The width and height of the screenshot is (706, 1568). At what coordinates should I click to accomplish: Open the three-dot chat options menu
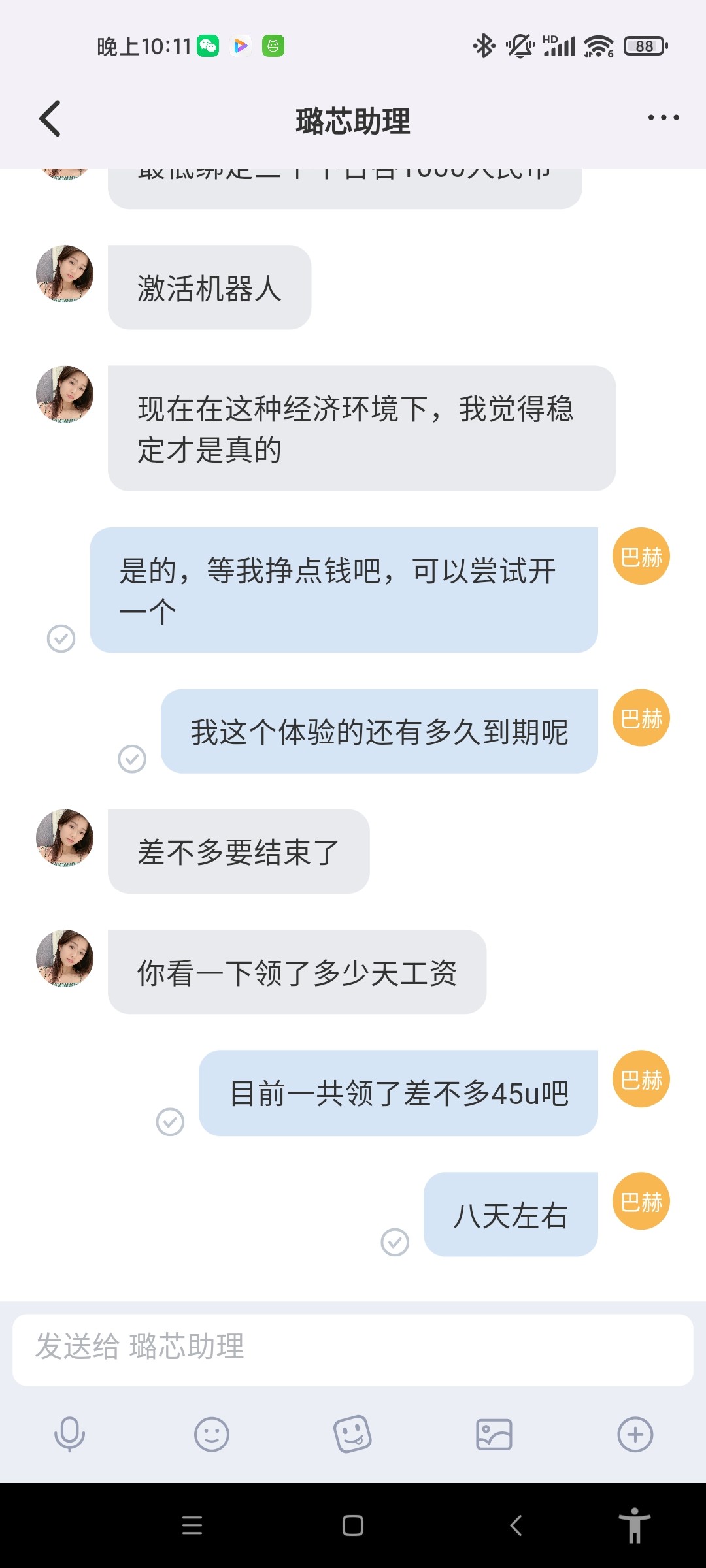[x=663, y=118]
